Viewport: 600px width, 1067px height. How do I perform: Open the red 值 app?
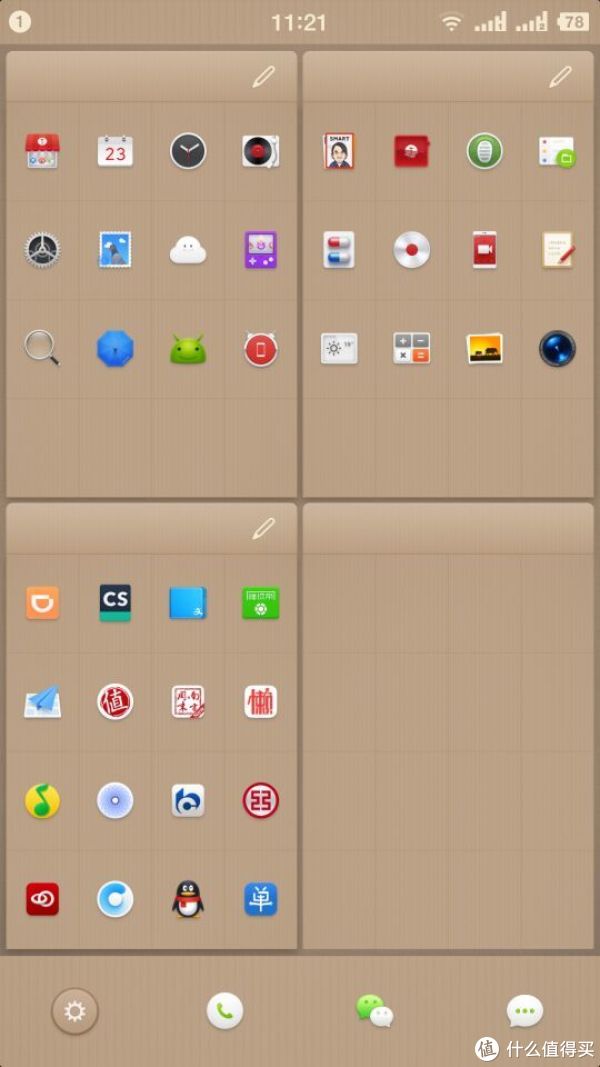[x=115, y=701]
